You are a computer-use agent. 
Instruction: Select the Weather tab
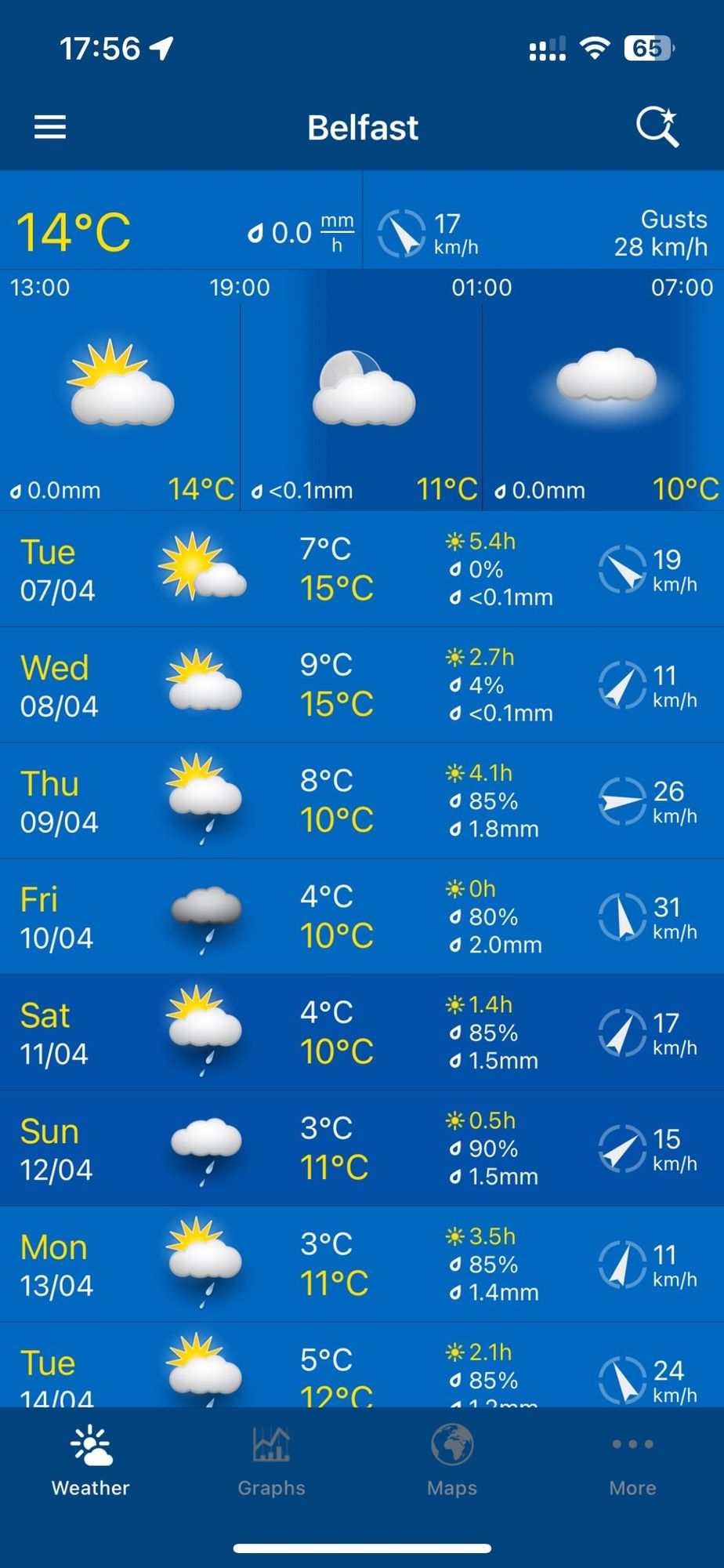(x=91, y=1460)
